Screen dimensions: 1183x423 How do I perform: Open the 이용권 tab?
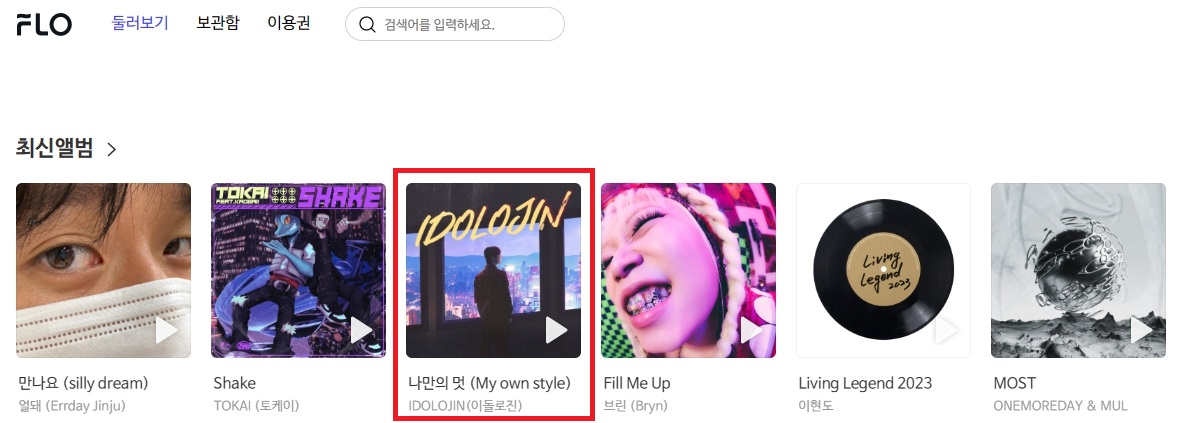(289, 23)
